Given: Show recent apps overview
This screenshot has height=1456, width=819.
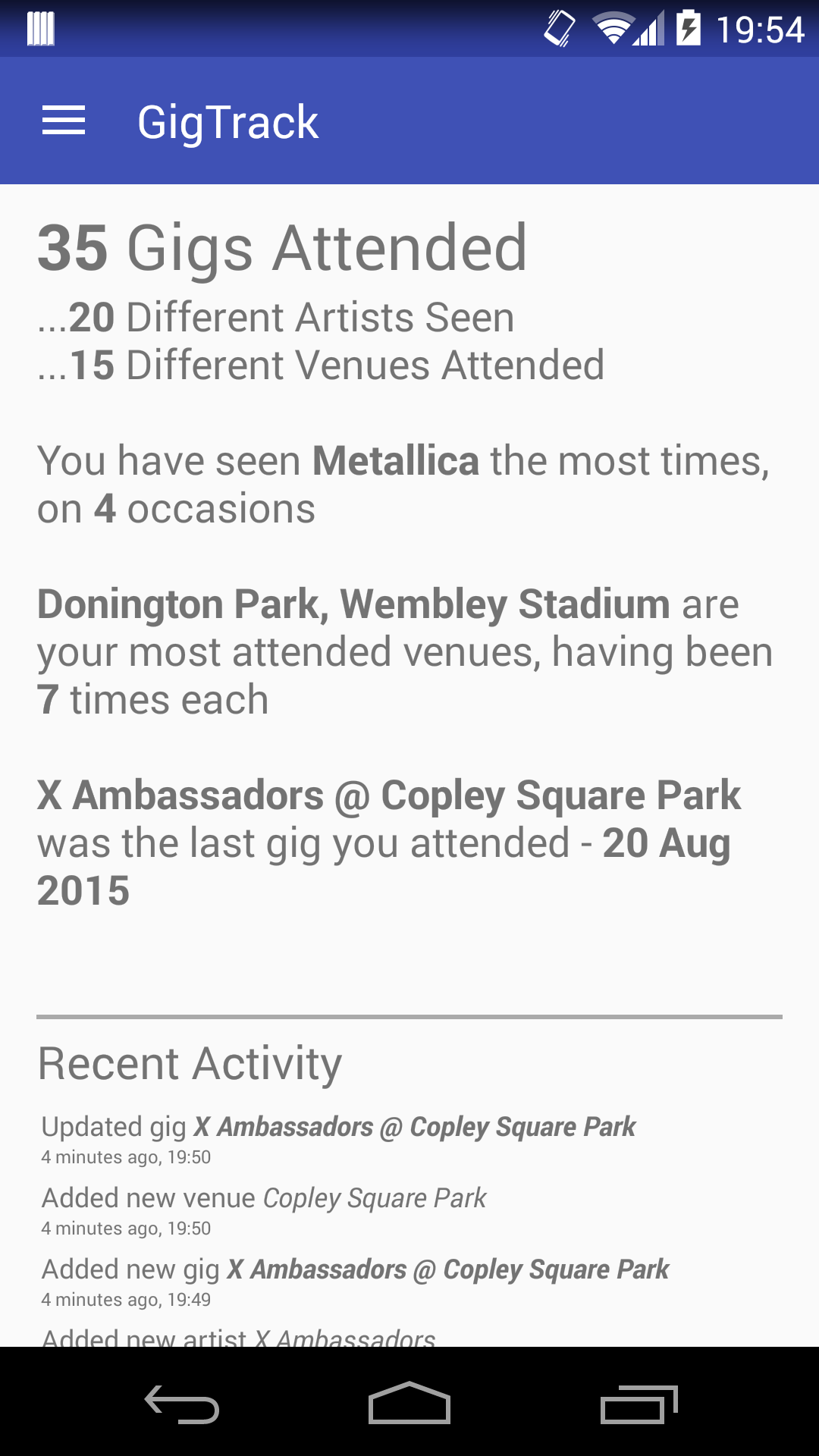Looking at the screenshot, I should tap(639, 1404).
